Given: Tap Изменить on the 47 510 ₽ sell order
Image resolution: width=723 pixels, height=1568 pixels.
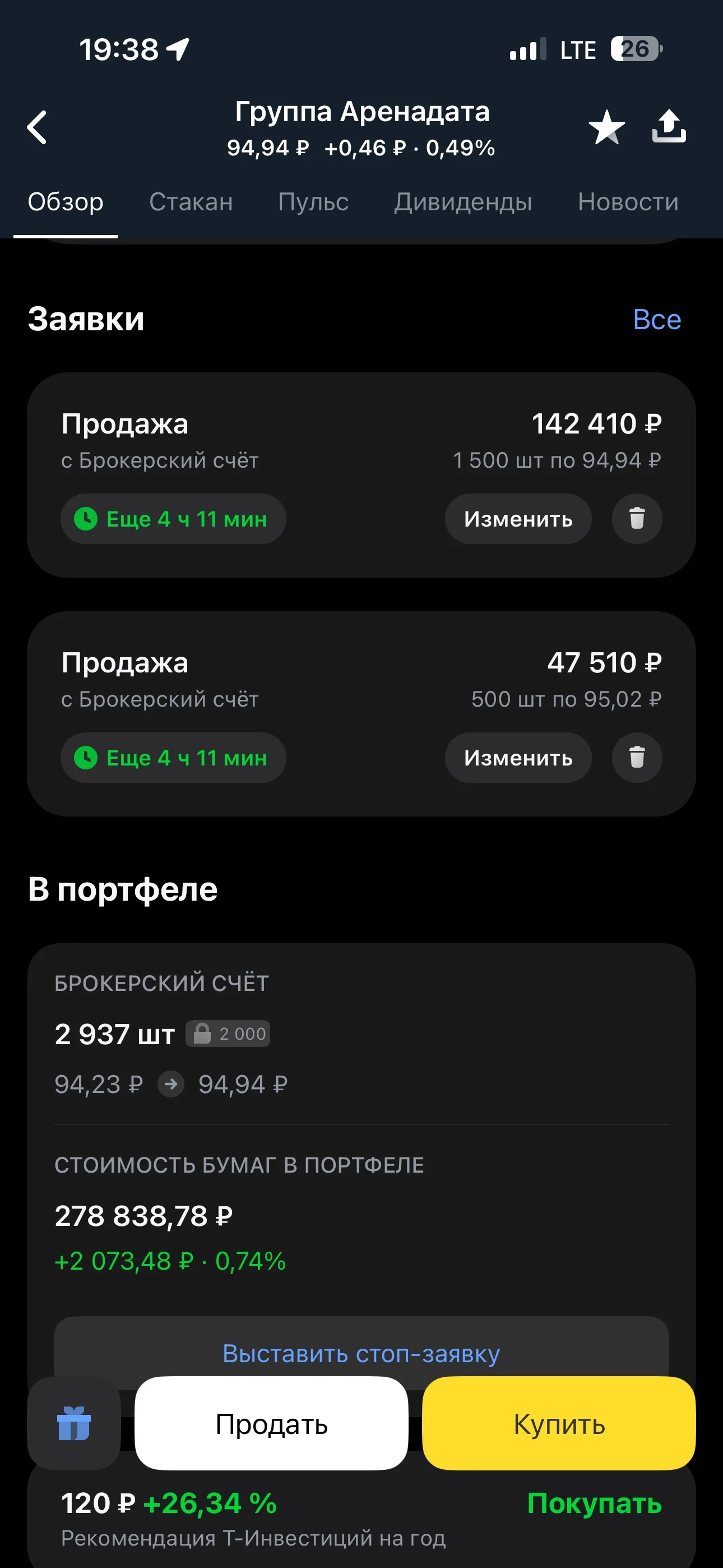Looking at the screenshot, I should tap(518, 758).
